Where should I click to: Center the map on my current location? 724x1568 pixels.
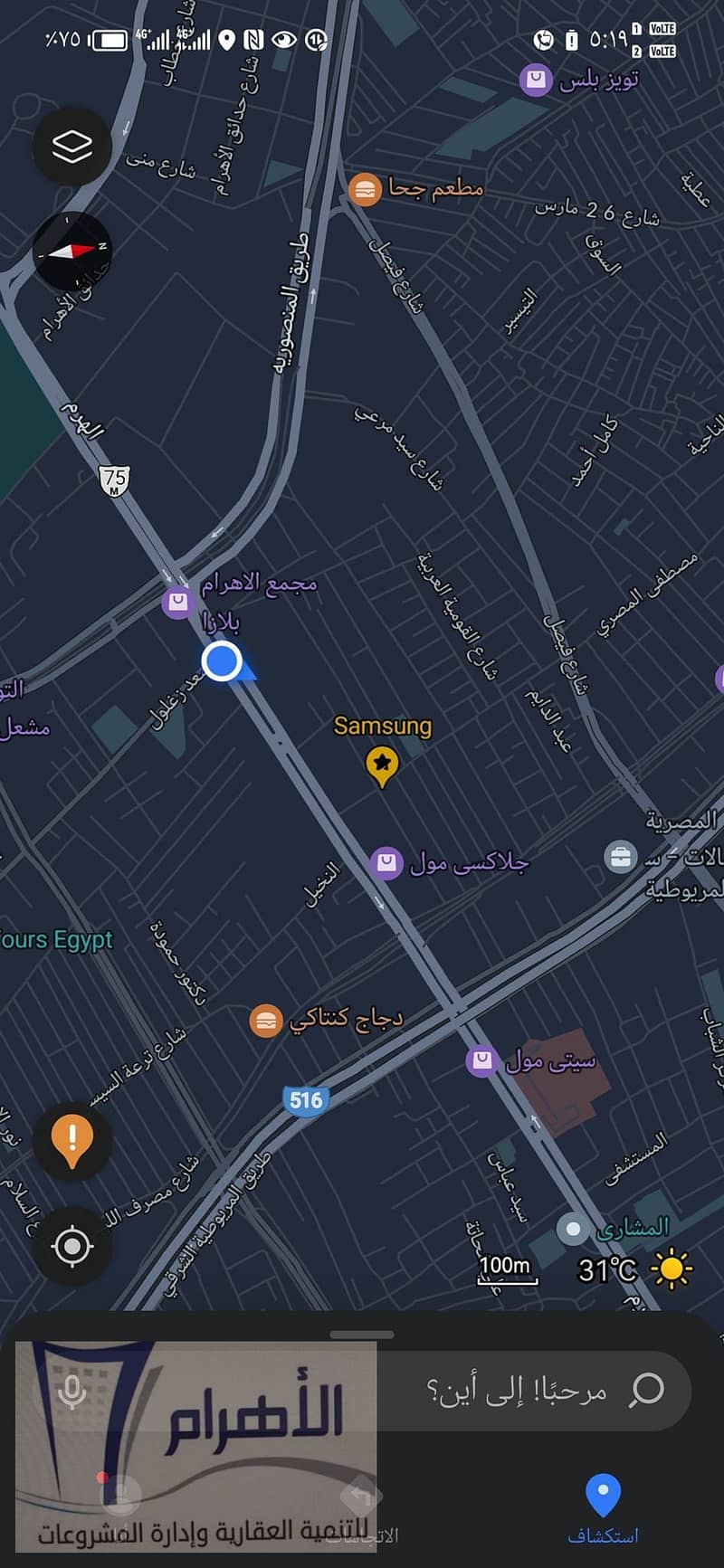click(72, 1246)
